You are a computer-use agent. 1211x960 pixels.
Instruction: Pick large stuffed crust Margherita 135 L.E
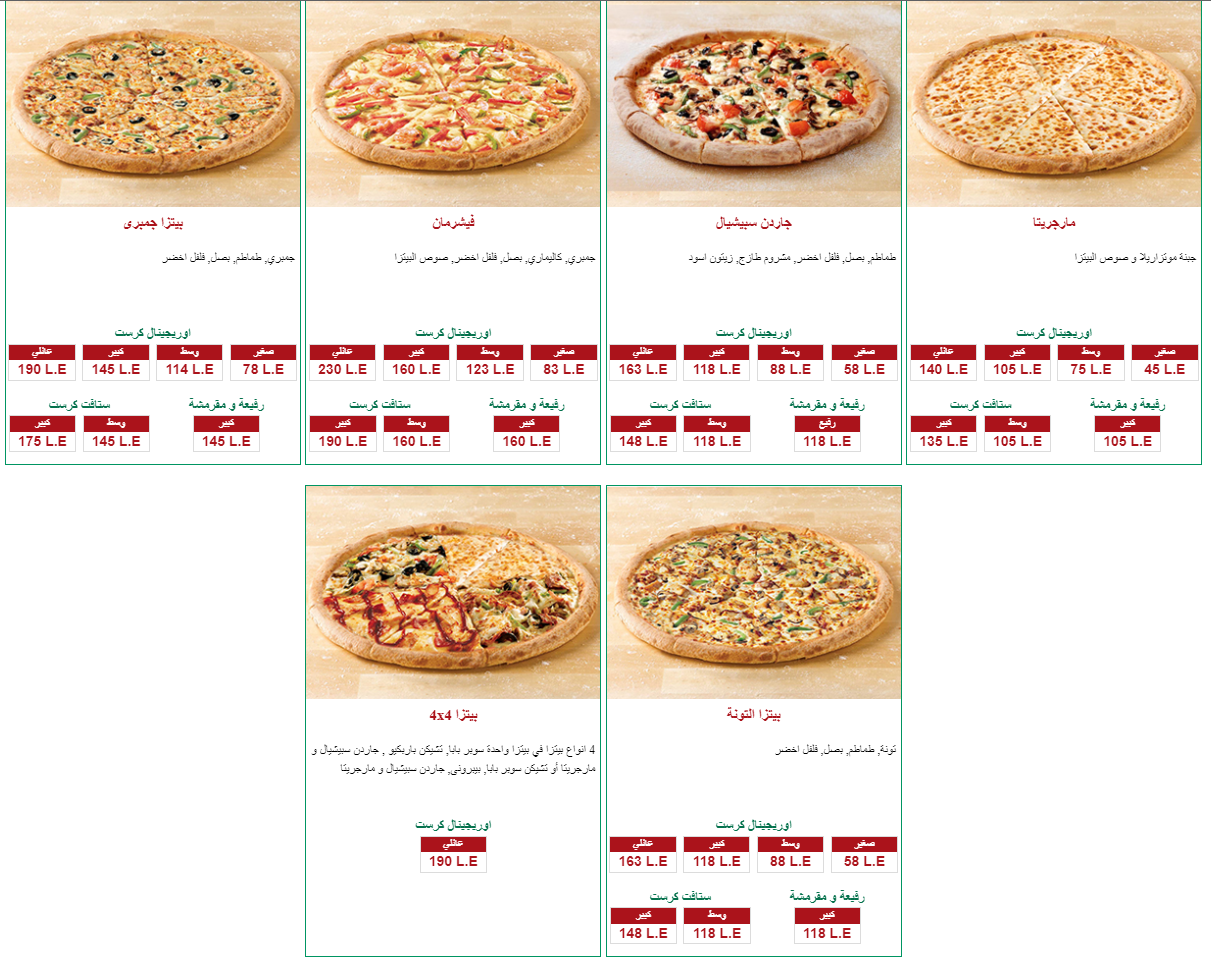[x=943, y=441]
